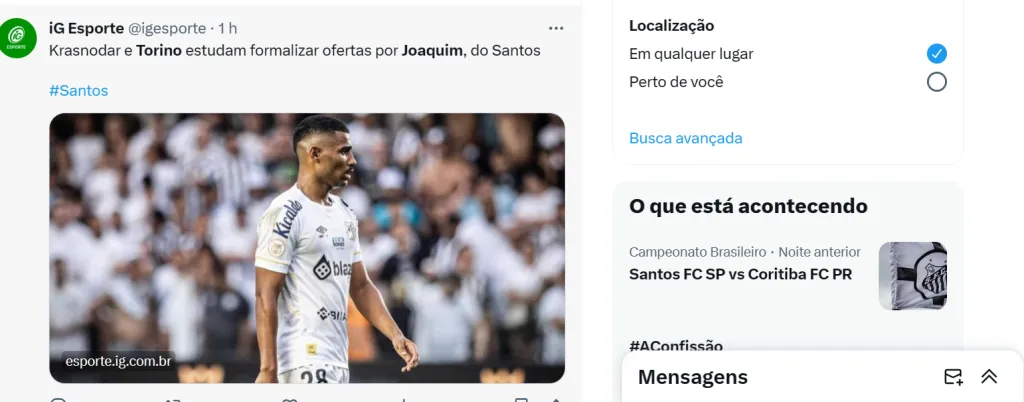Expand the Mensagens panel
Viewport: 1024px width, 402px height.
989,377
